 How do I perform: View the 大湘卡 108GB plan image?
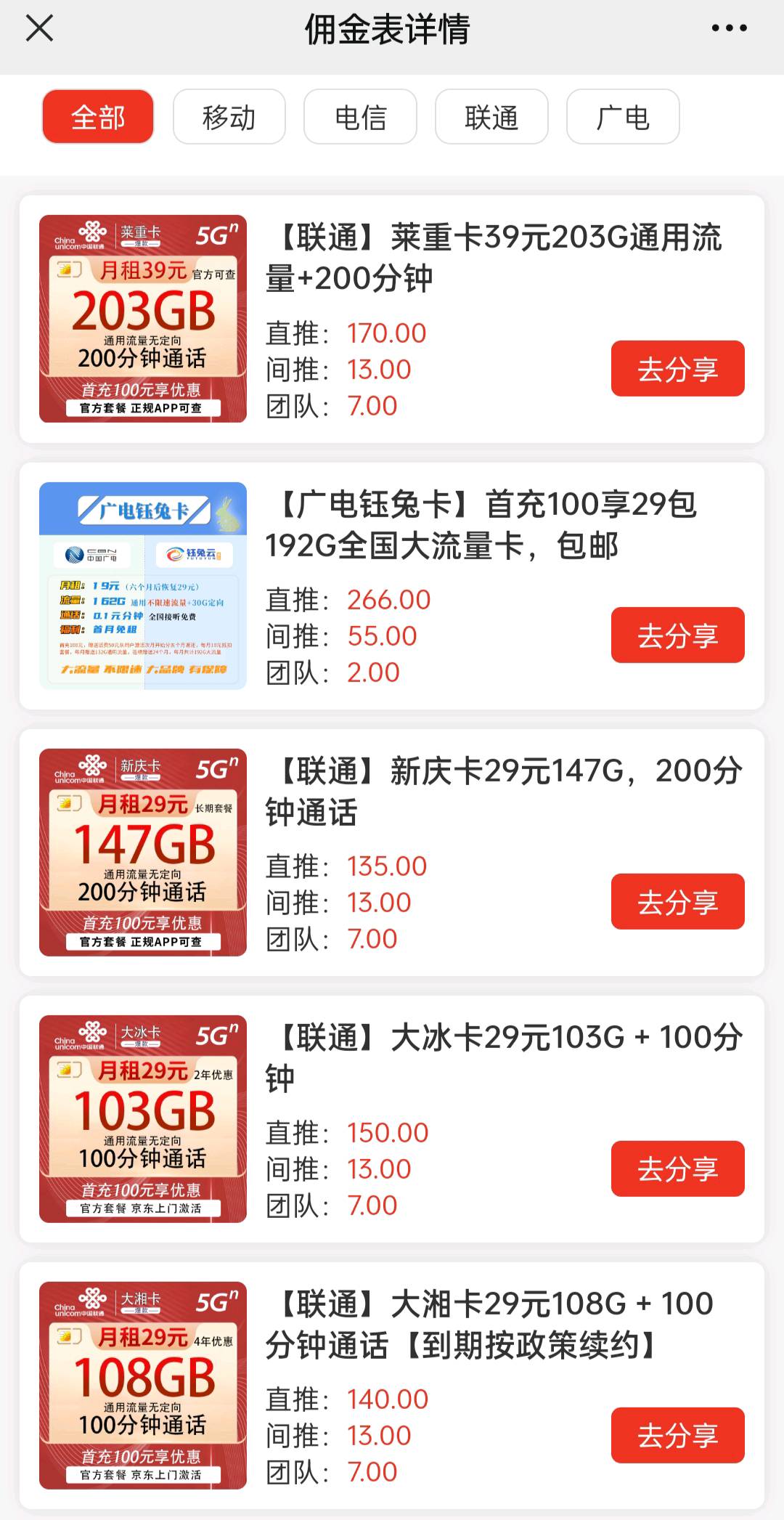pyautogui.click(x=143, y=1385)
